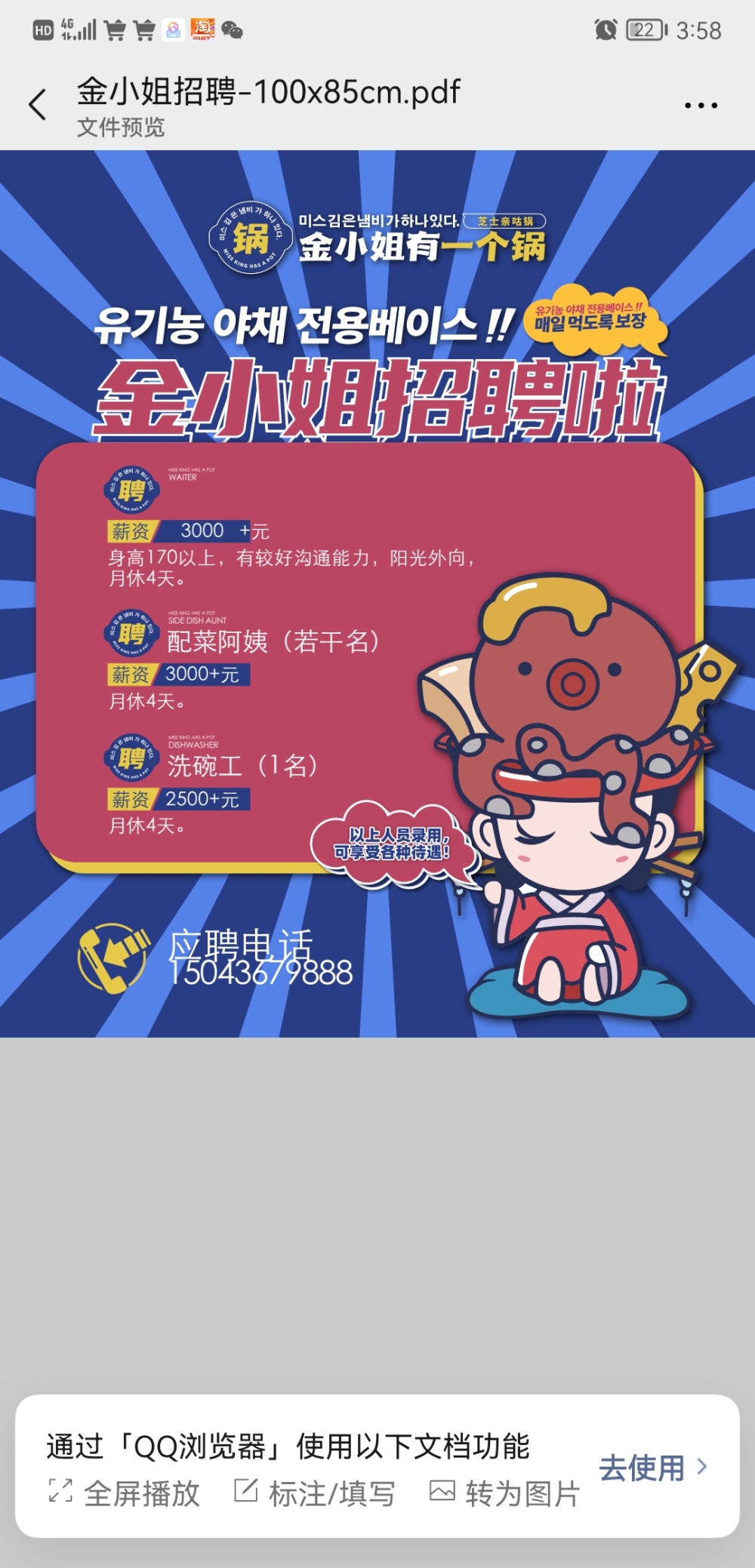Open the three-dot overflow menu

tap(700, 106)
